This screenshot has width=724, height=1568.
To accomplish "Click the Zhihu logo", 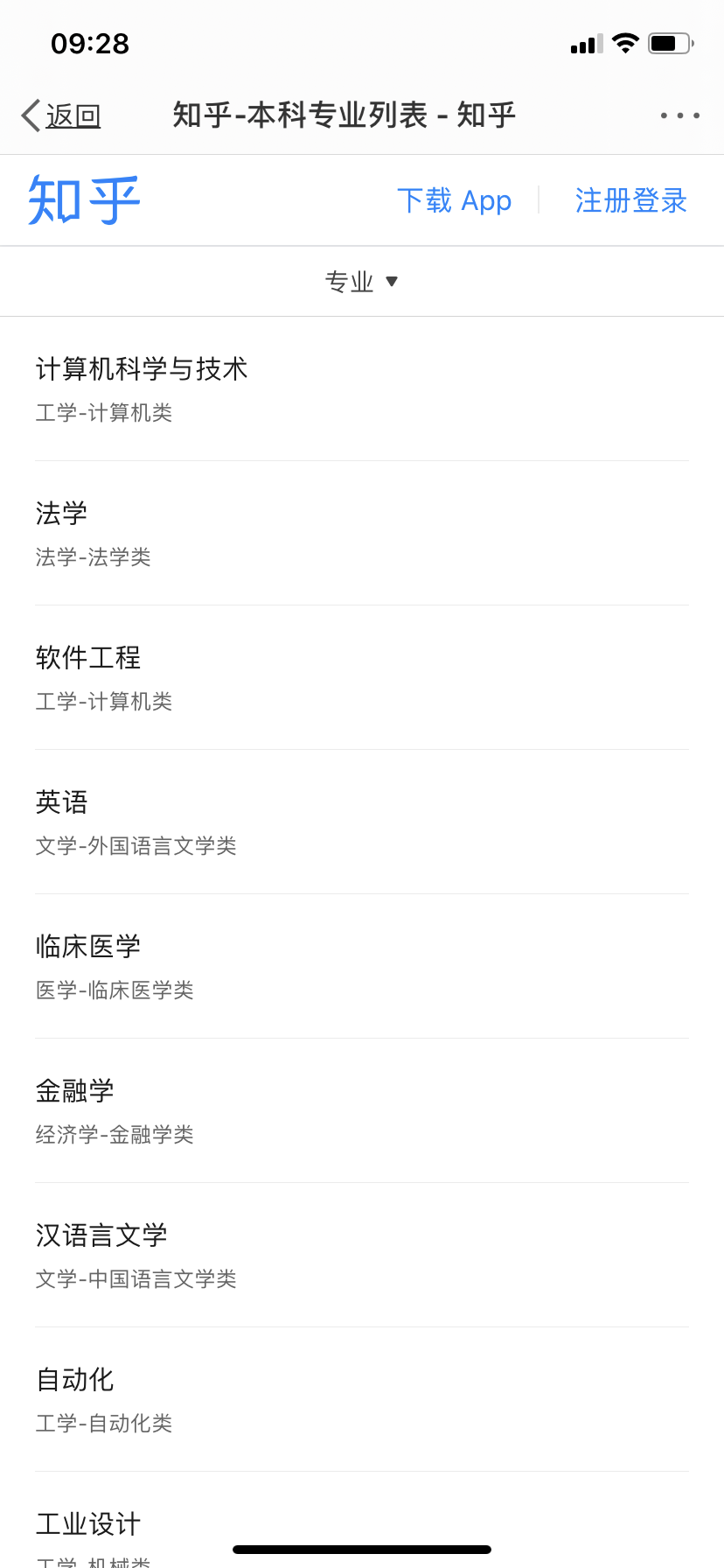I will [83, 199].
